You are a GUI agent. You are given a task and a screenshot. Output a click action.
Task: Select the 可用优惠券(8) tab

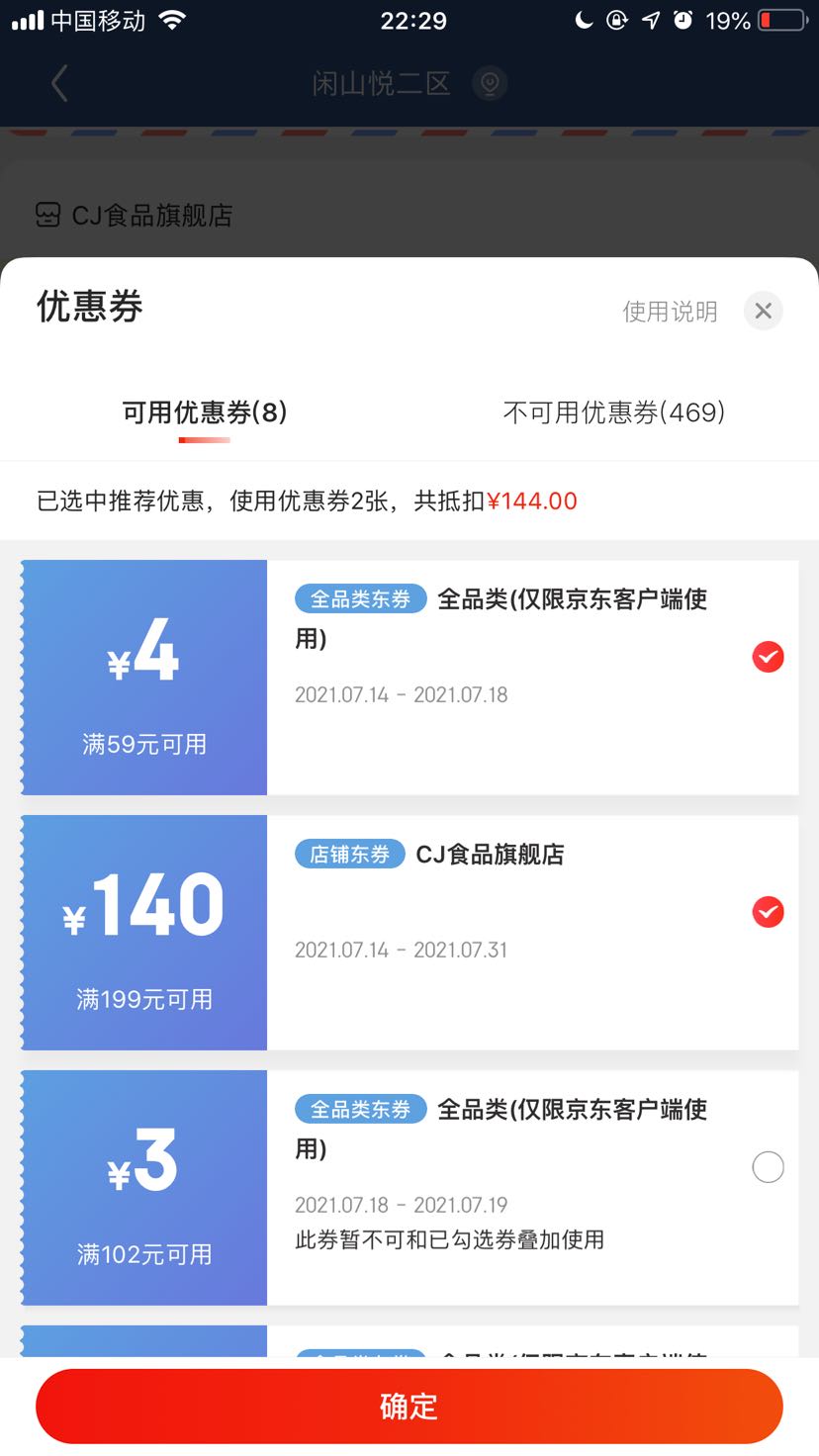(x=205, y=412)
